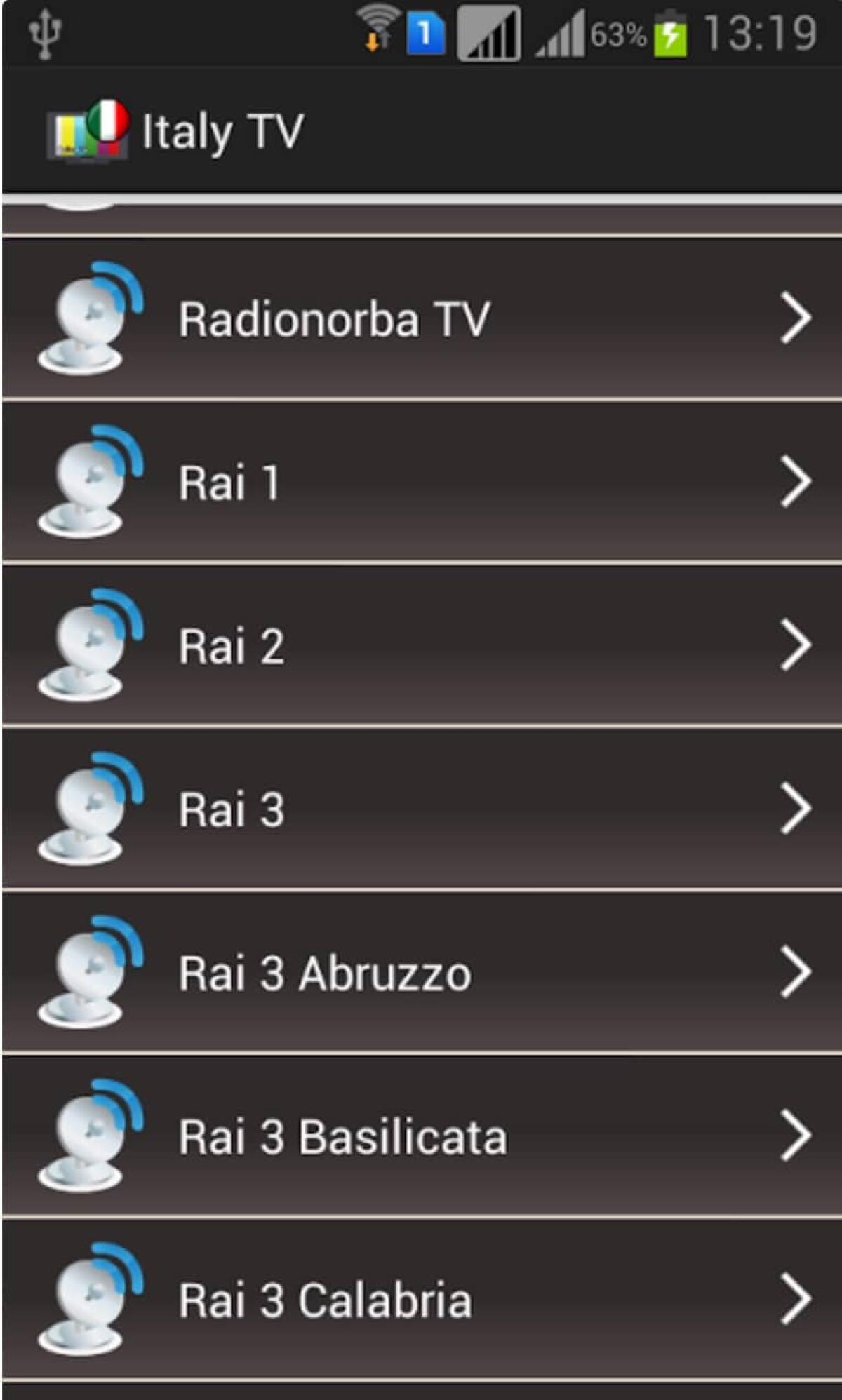The image size is (842, 1400).
Task: Tap the charging battery icon
Action: pyautogui.click(x=670, y=32)
